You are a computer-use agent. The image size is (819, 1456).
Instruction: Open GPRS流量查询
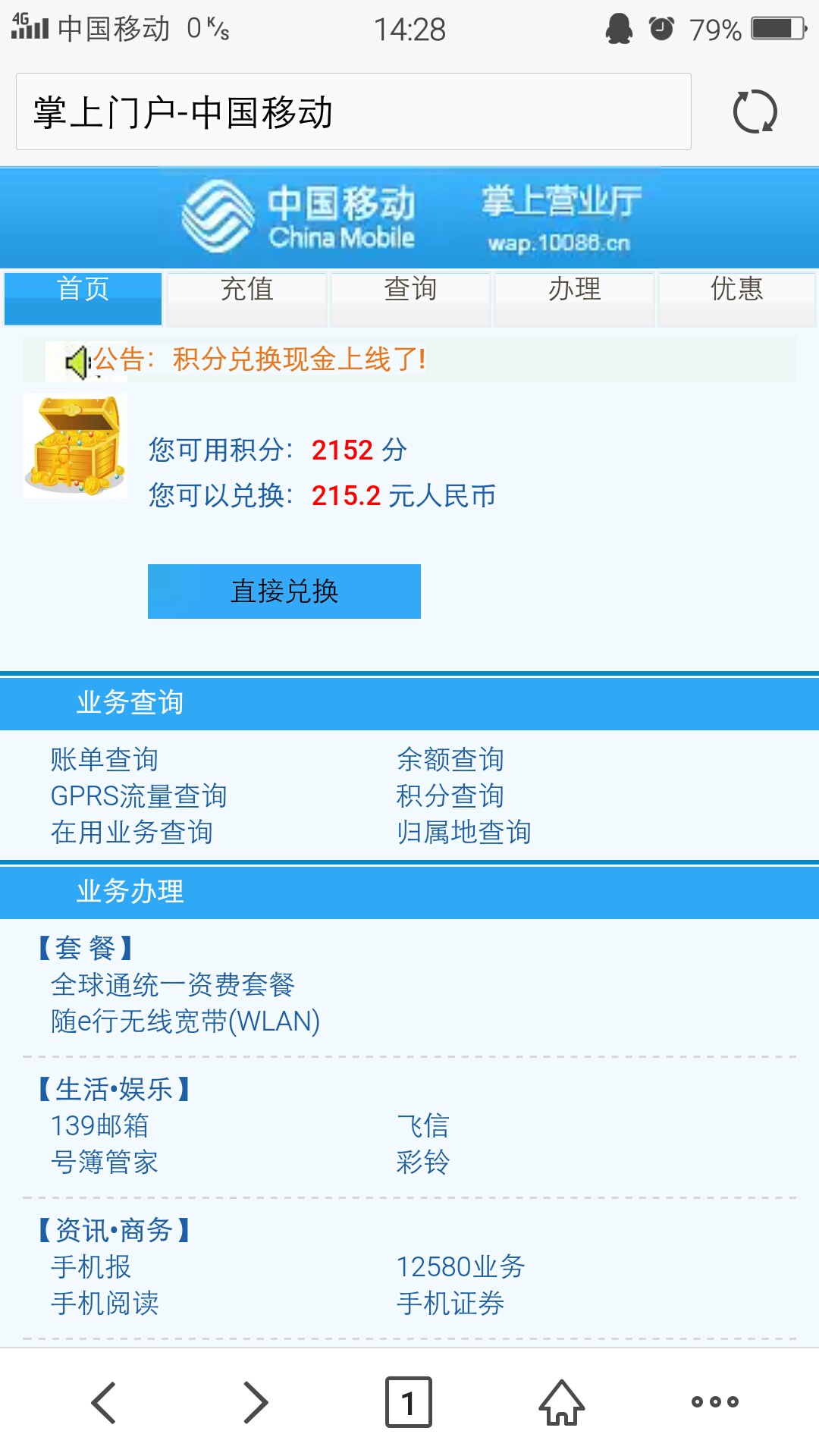[x=139, y=795]
